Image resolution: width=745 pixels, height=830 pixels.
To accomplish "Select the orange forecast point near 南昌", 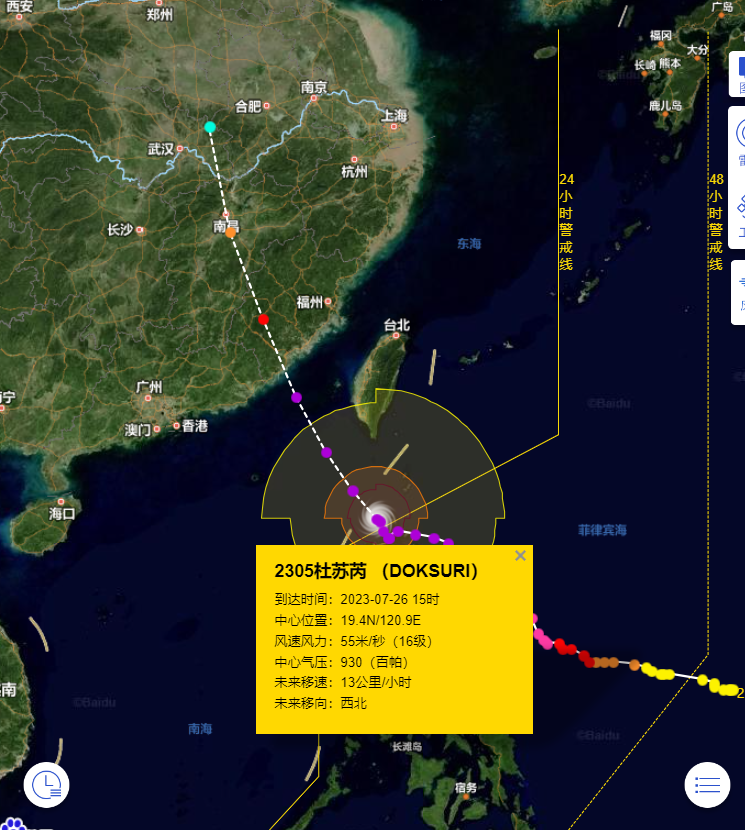I will click(231, 232).
